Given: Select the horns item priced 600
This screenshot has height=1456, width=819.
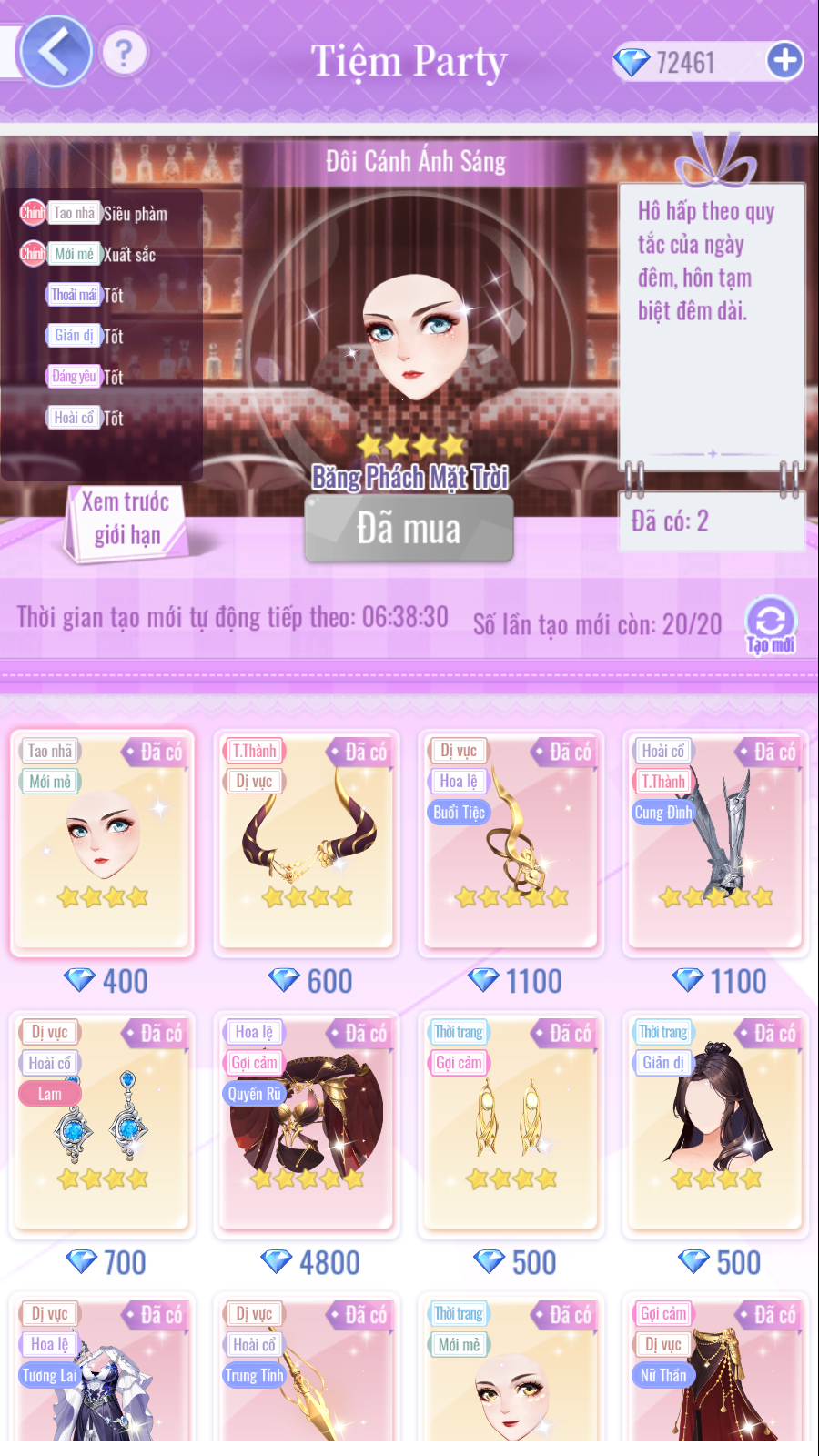Looking at the screenshot, I should 308,842.
